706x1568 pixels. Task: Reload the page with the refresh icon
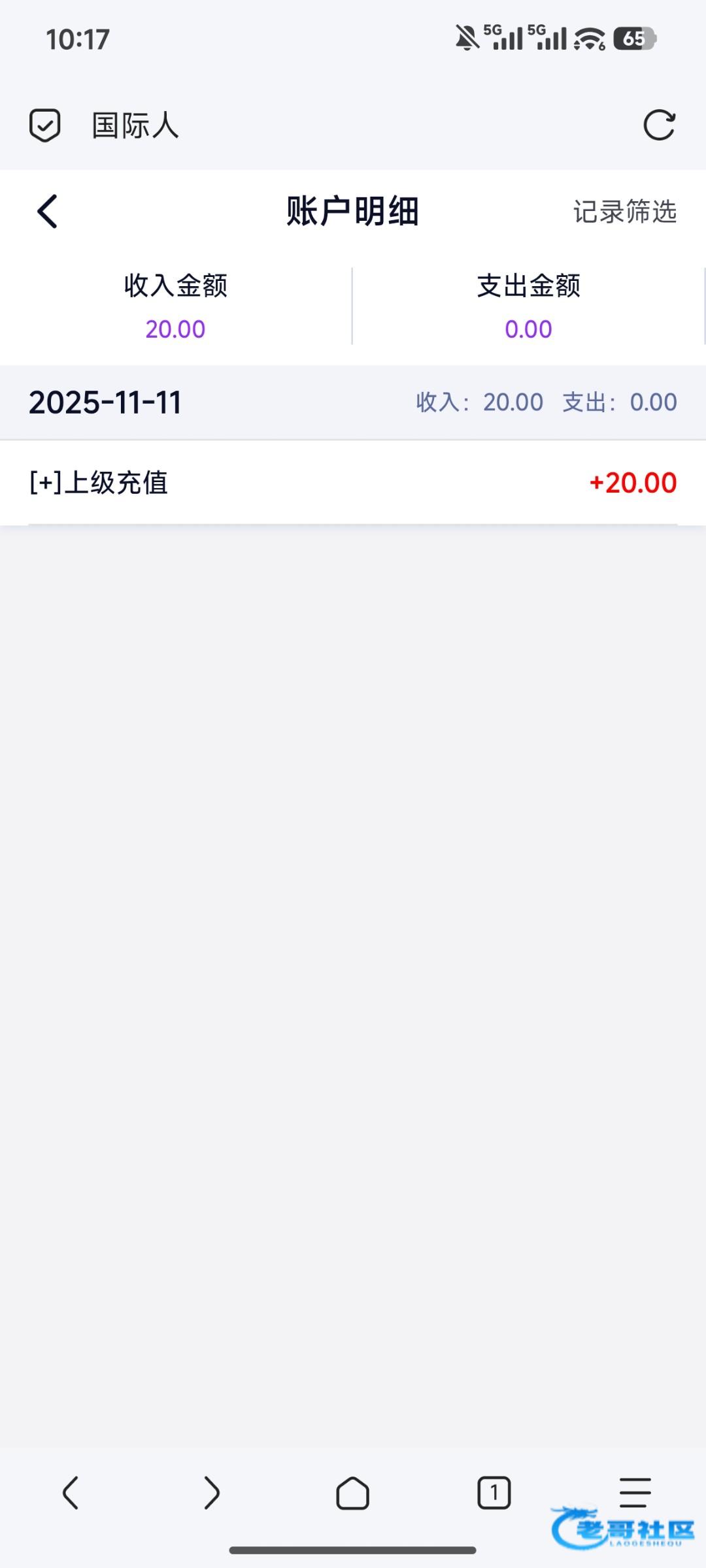pos(659,125)
